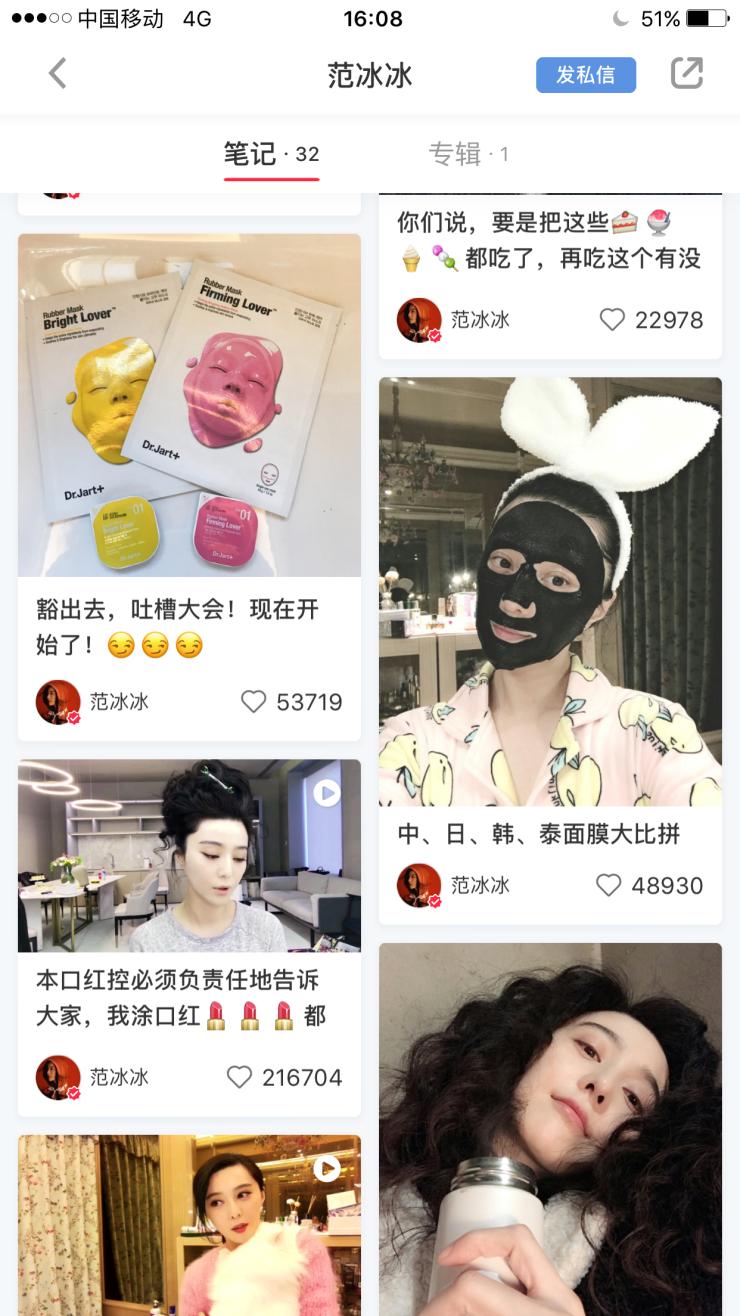Tap the play icon on the lipstick video

[326, 793]
